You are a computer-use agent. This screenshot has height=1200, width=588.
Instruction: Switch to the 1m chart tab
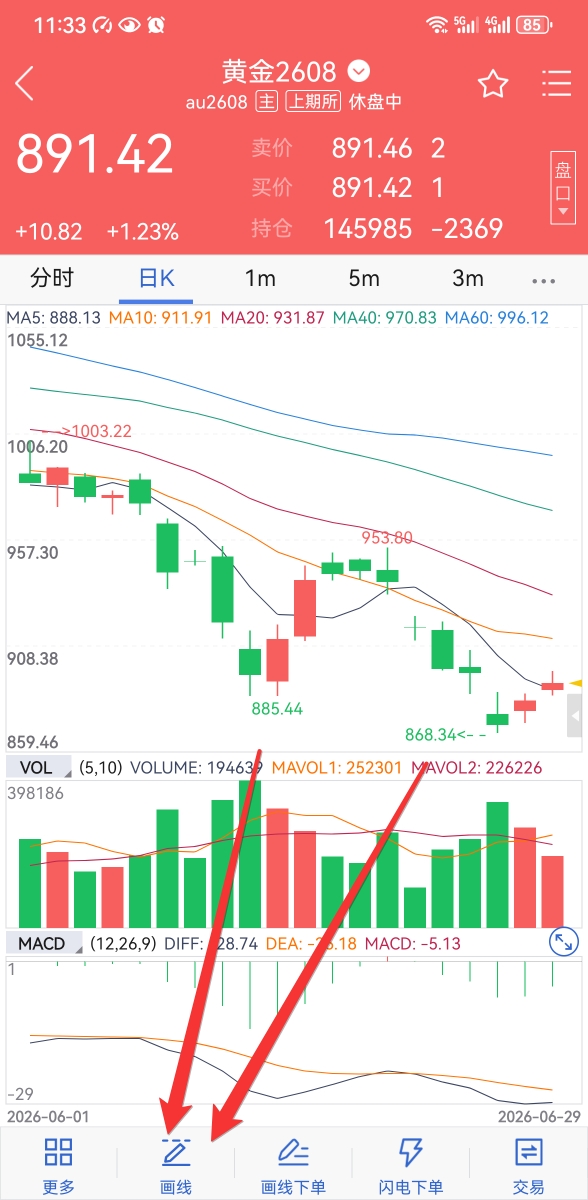(260, 278)
